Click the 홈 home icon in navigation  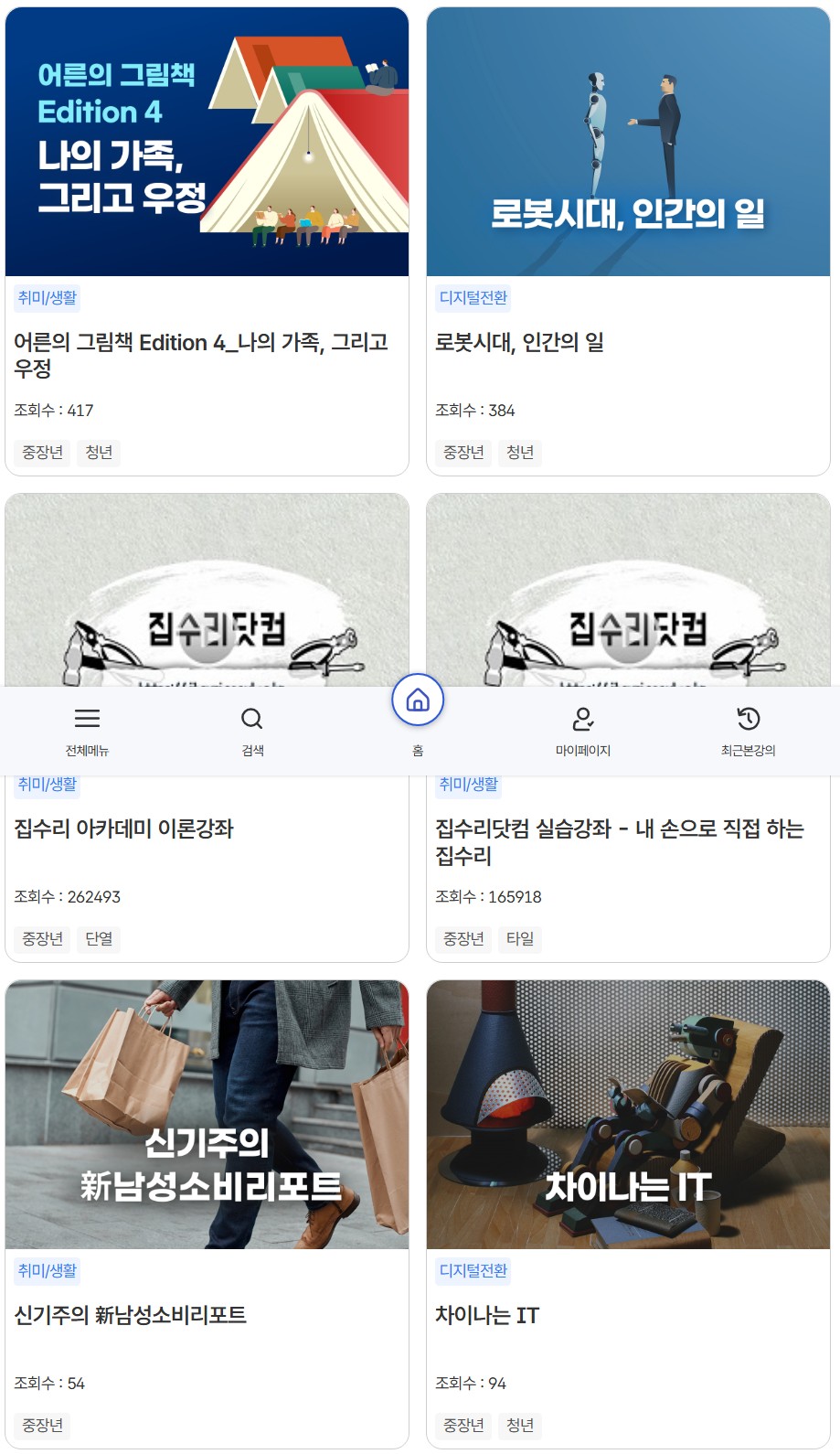tap(418, 700)
